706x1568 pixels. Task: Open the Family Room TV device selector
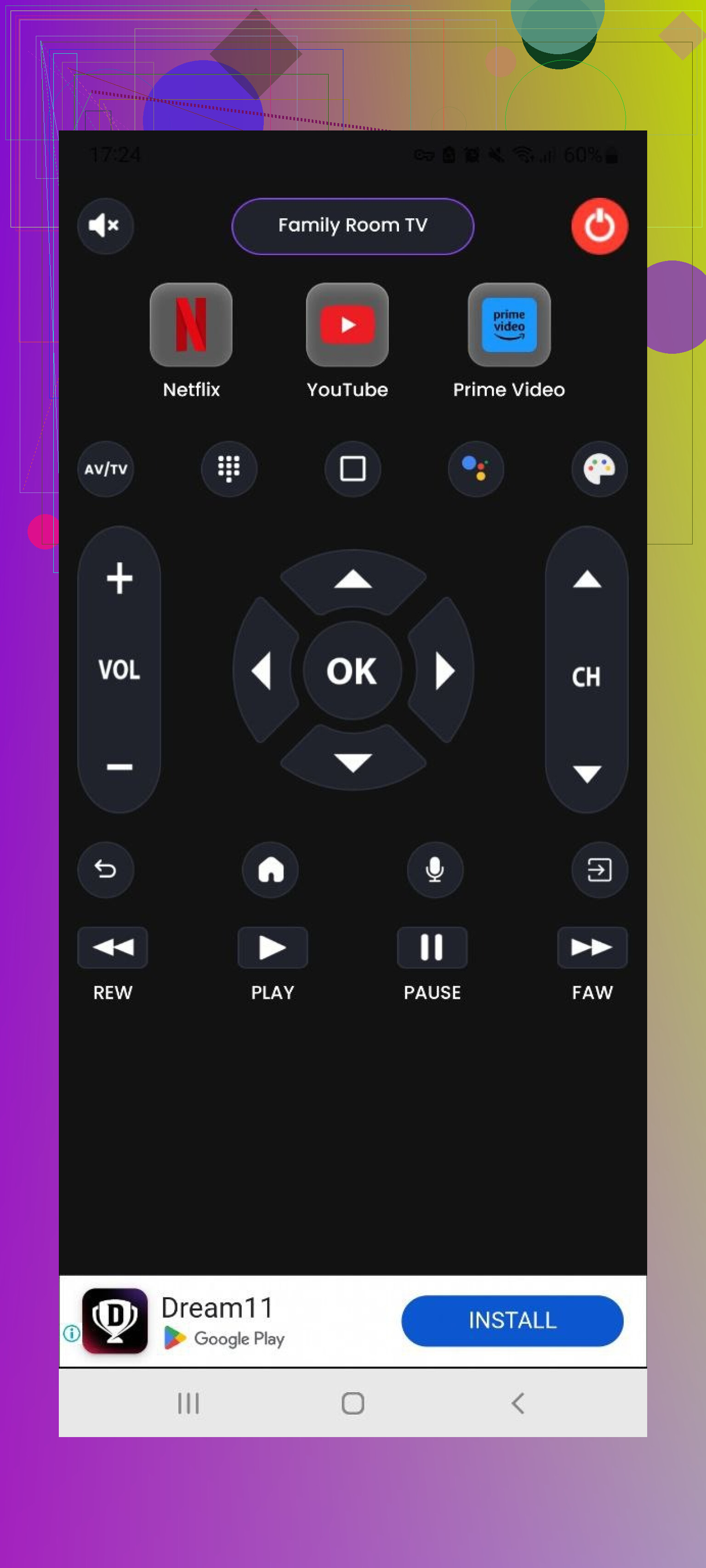[x=352, y=226]
